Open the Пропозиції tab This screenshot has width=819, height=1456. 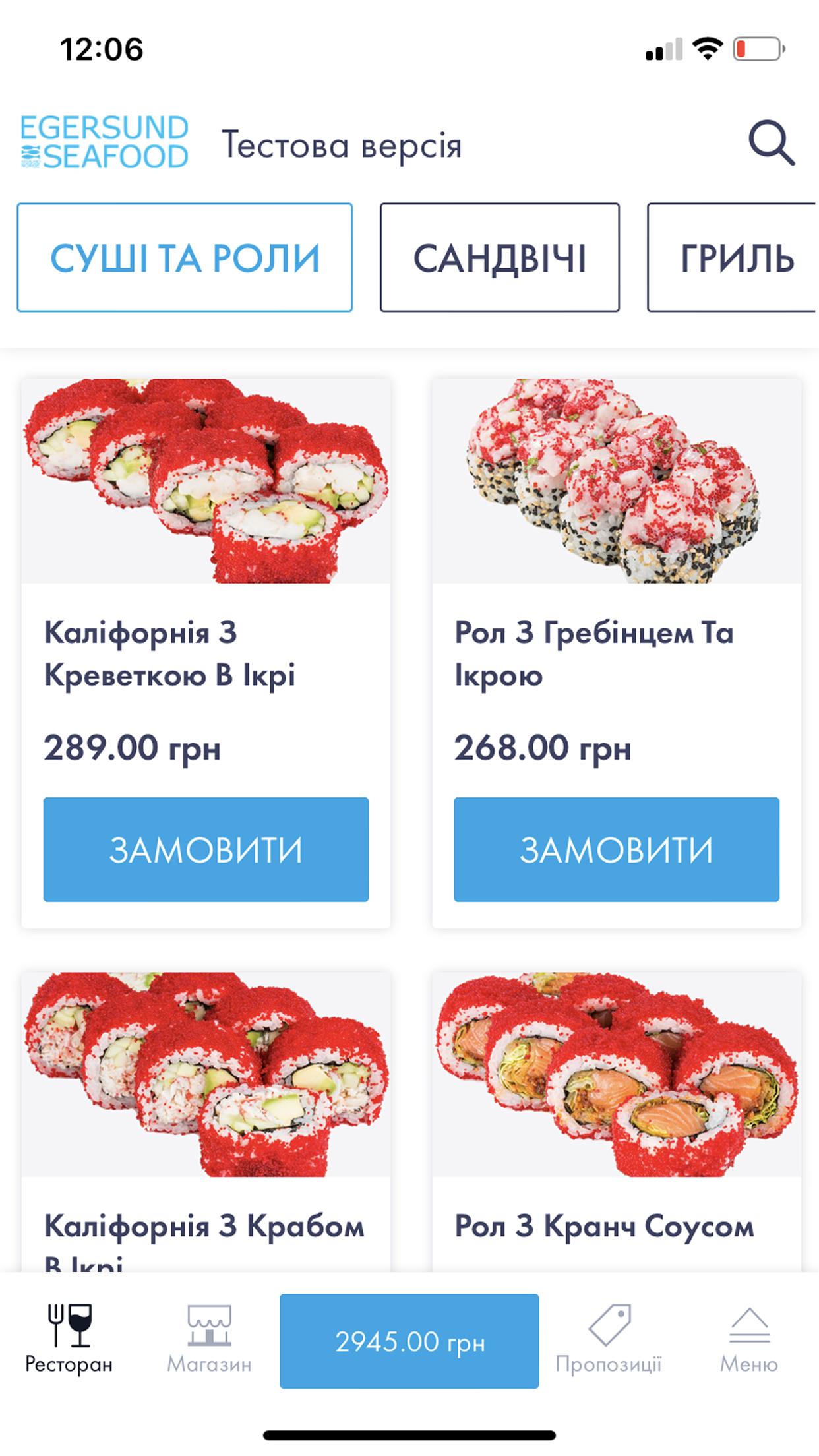point(609,1339)
